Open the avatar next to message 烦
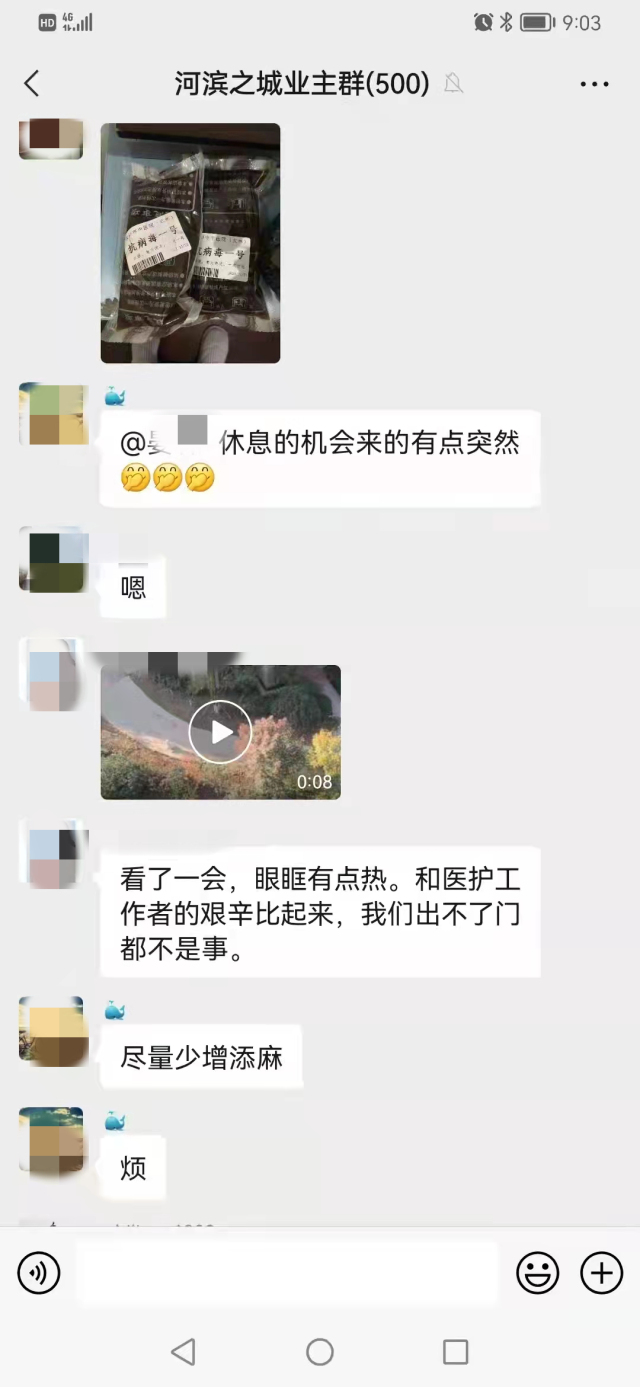Screen dimensions: 640x1387 click(52, 1140)
